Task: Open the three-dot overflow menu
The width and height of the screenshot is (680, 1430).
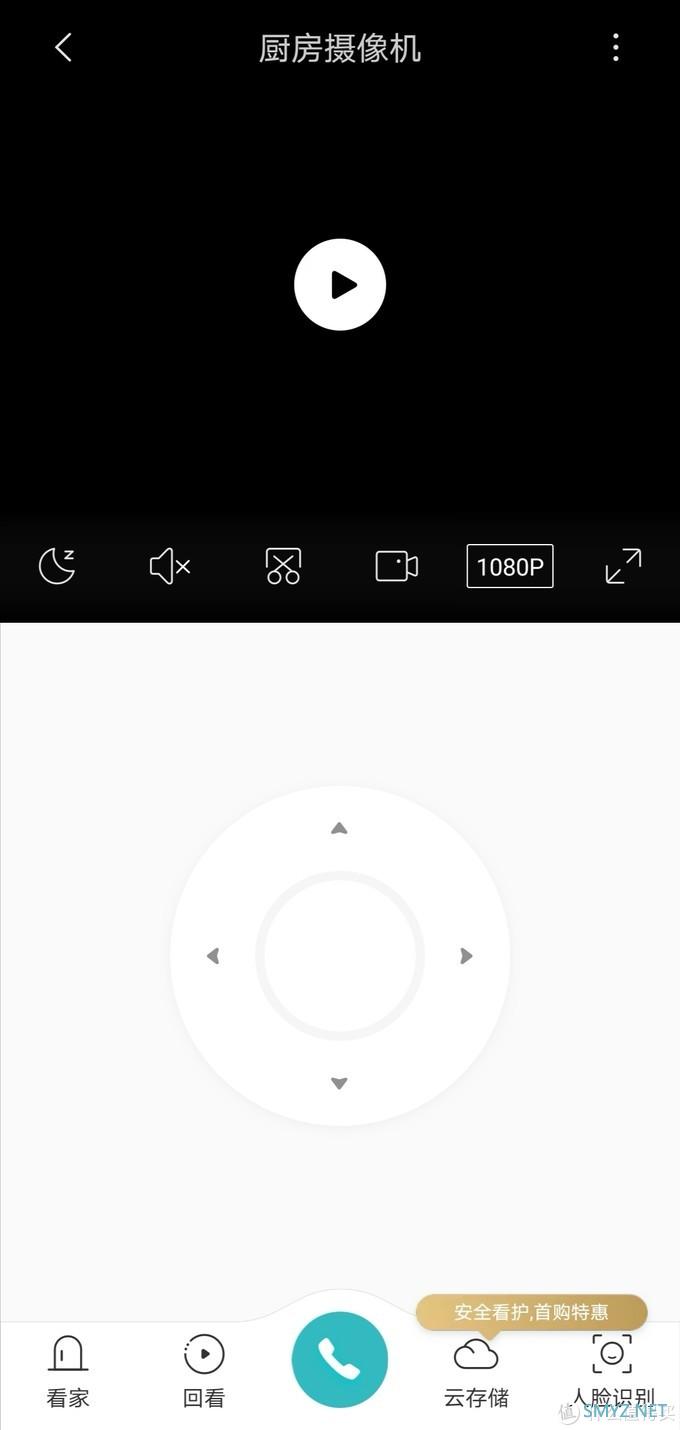Action: click(616, 47)
